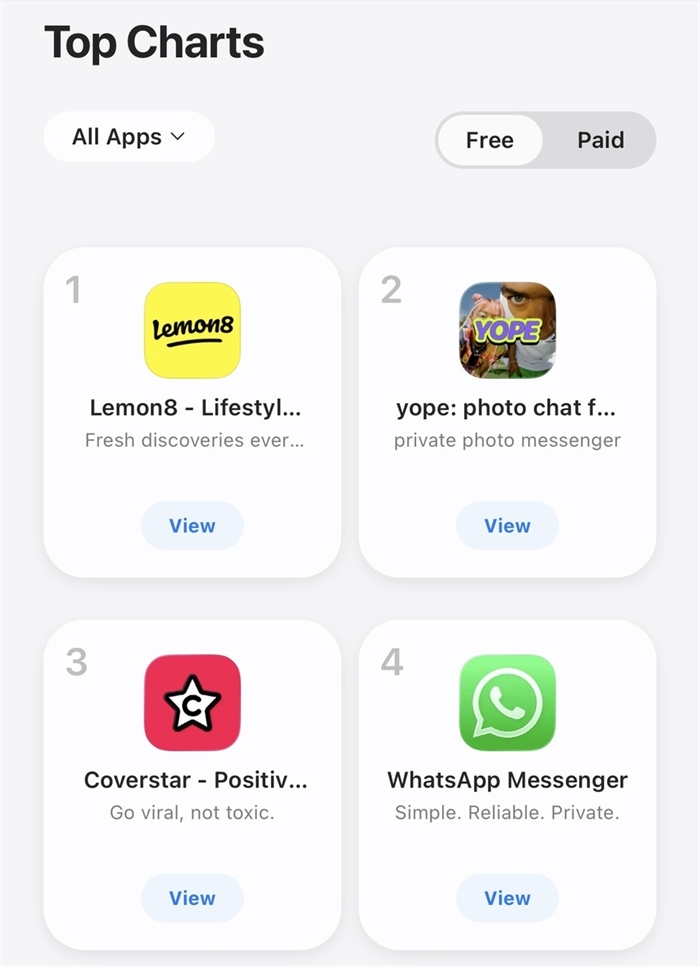The height and width of the screenshot is (967, 700).
Task: Tap View on the yope app
Action: click(x=507, y=526)
